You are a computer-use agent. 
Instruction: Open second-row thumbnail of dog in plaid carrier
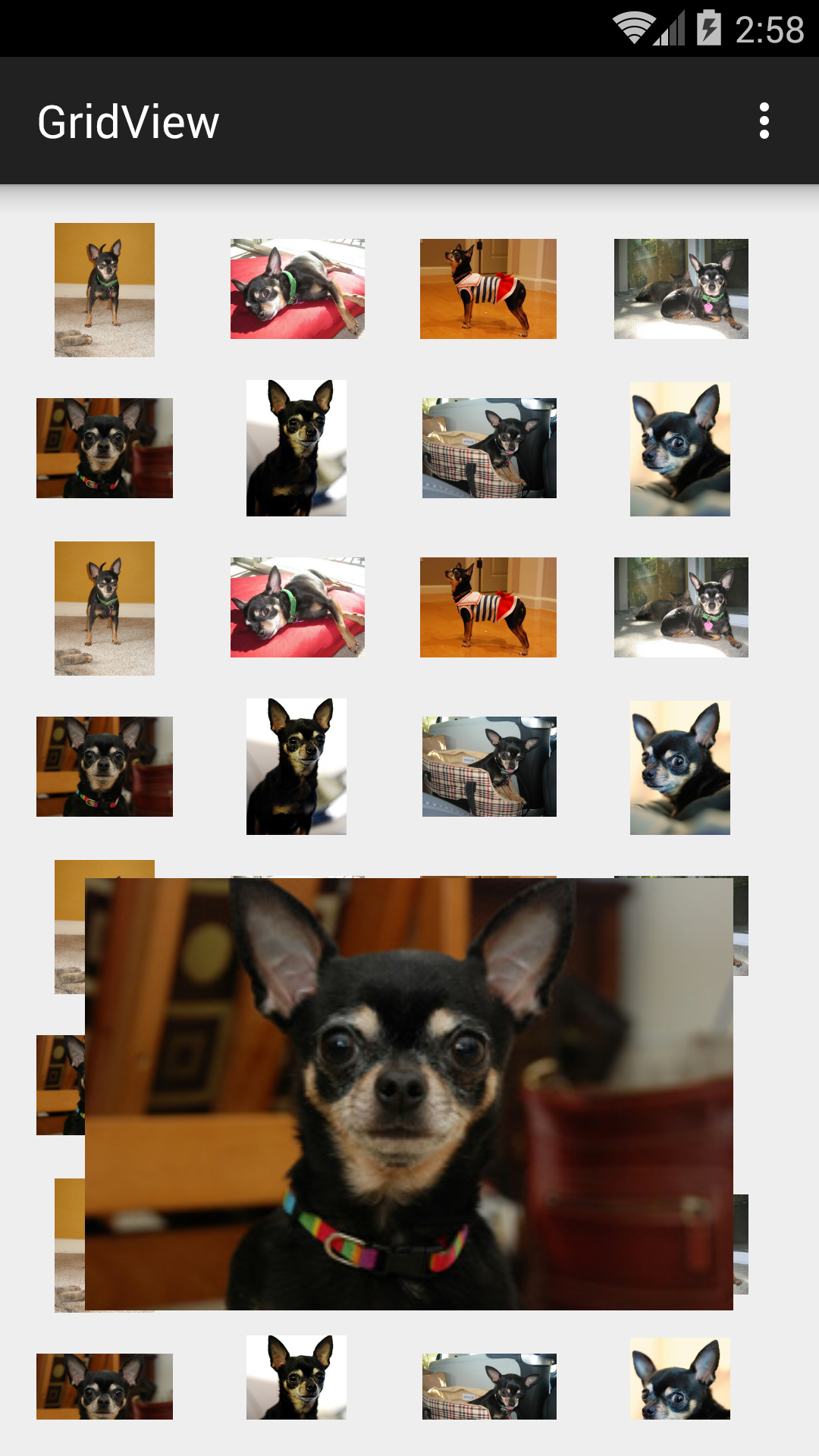tap(489, 448)
